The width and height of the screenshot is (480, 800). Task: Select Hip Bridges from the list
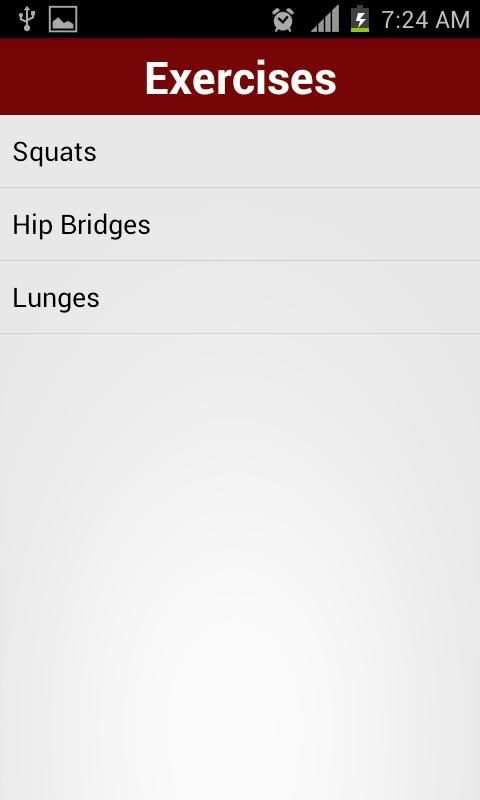click(240, 224)
